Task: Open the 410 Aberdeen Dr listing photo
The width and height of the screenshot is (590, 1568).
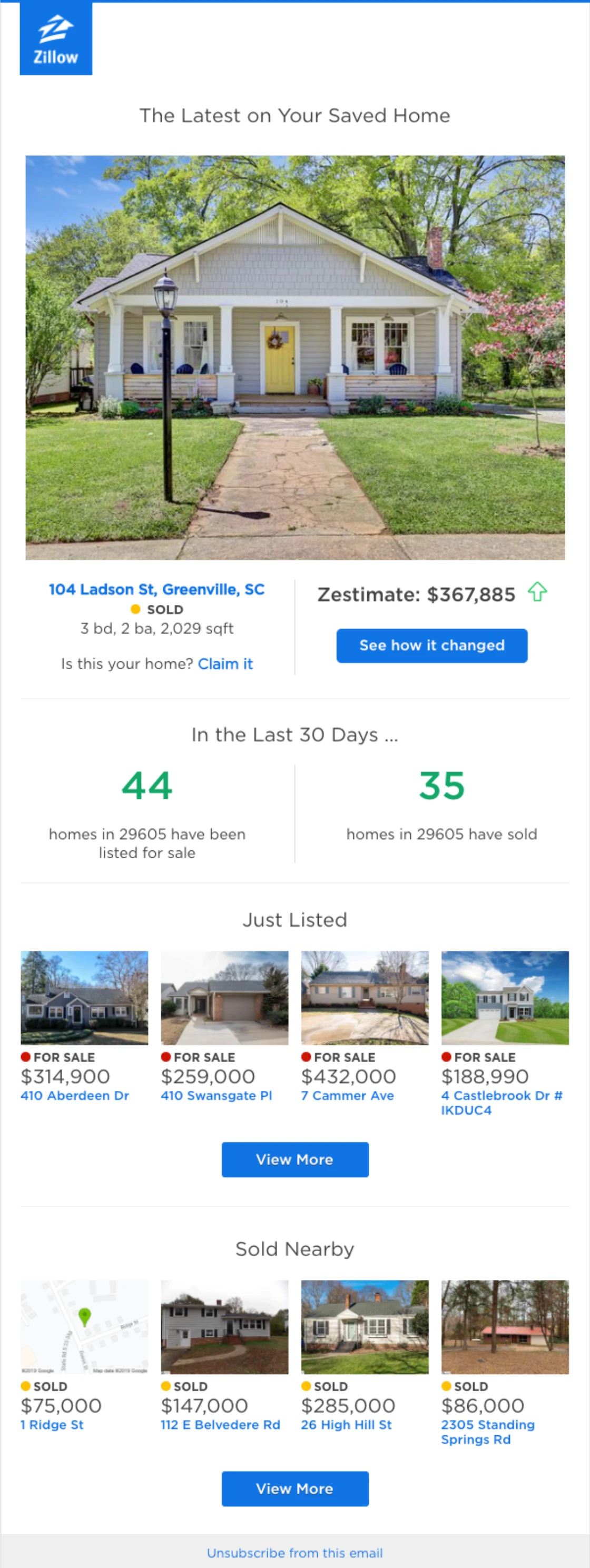Action: coord(84,998)
